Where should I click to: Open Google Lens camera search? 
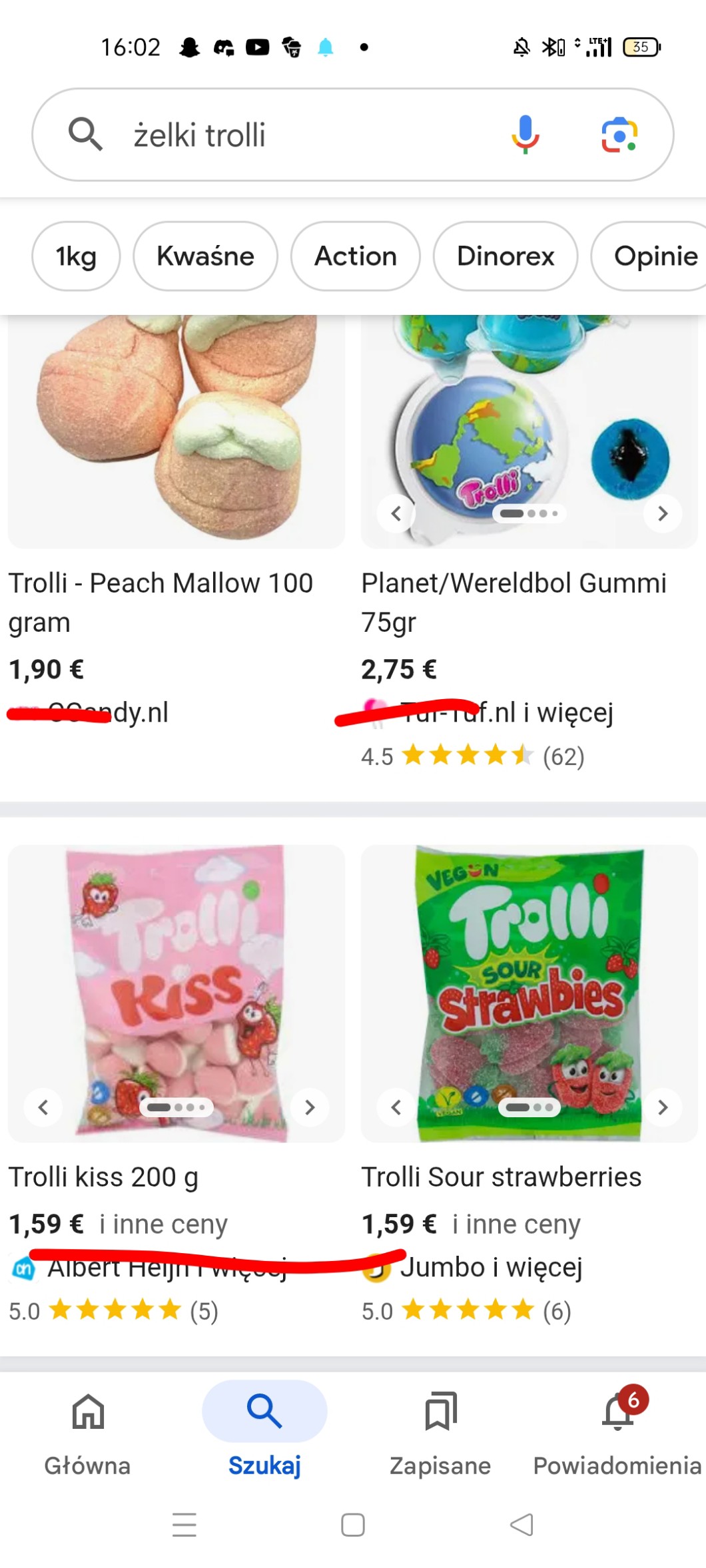[x=619, y=134]
